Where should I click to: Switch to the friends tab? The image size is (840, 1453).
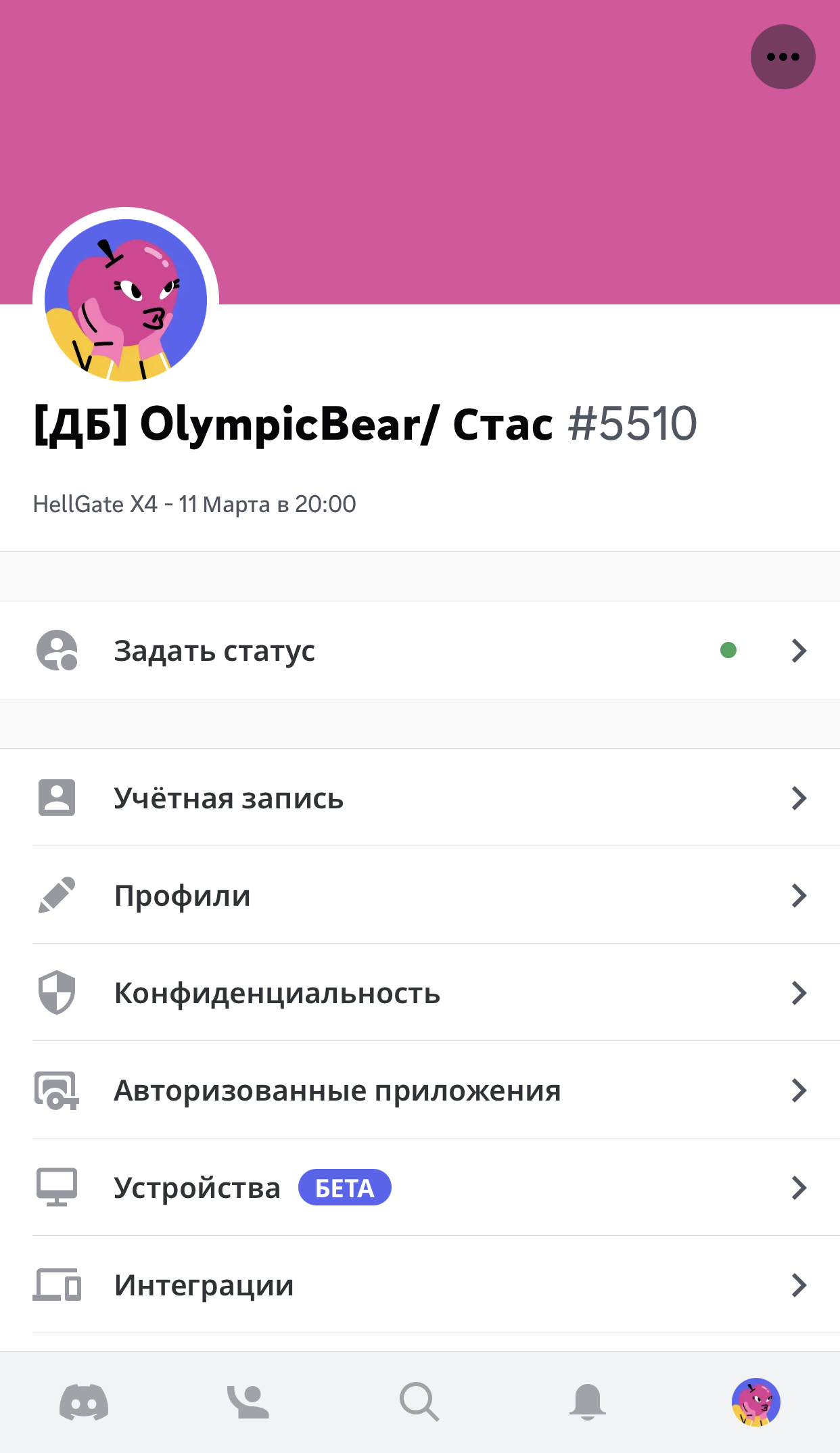click(x=248, y=1402)
